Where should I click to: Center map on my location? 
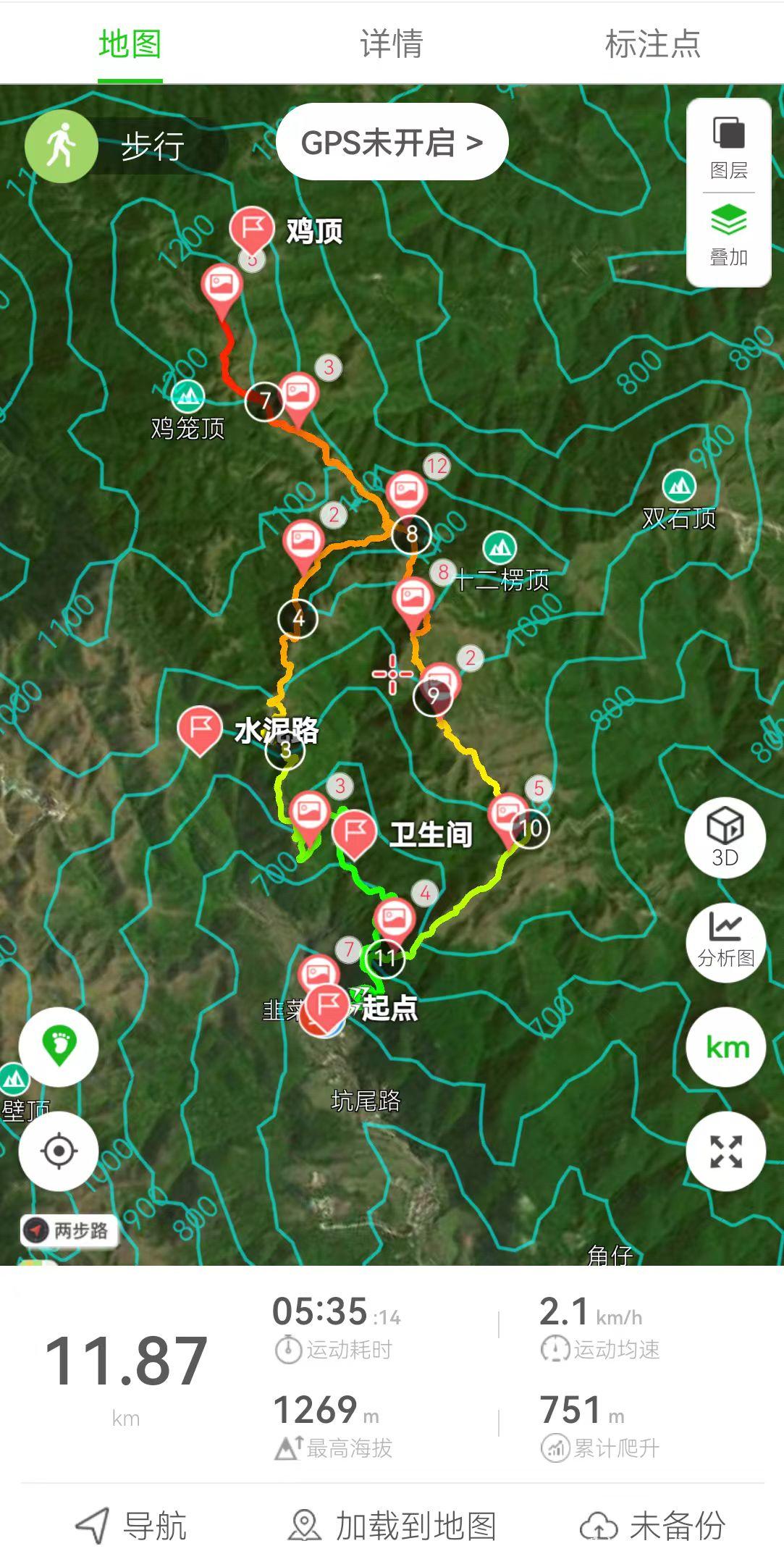coord(59,1151)
